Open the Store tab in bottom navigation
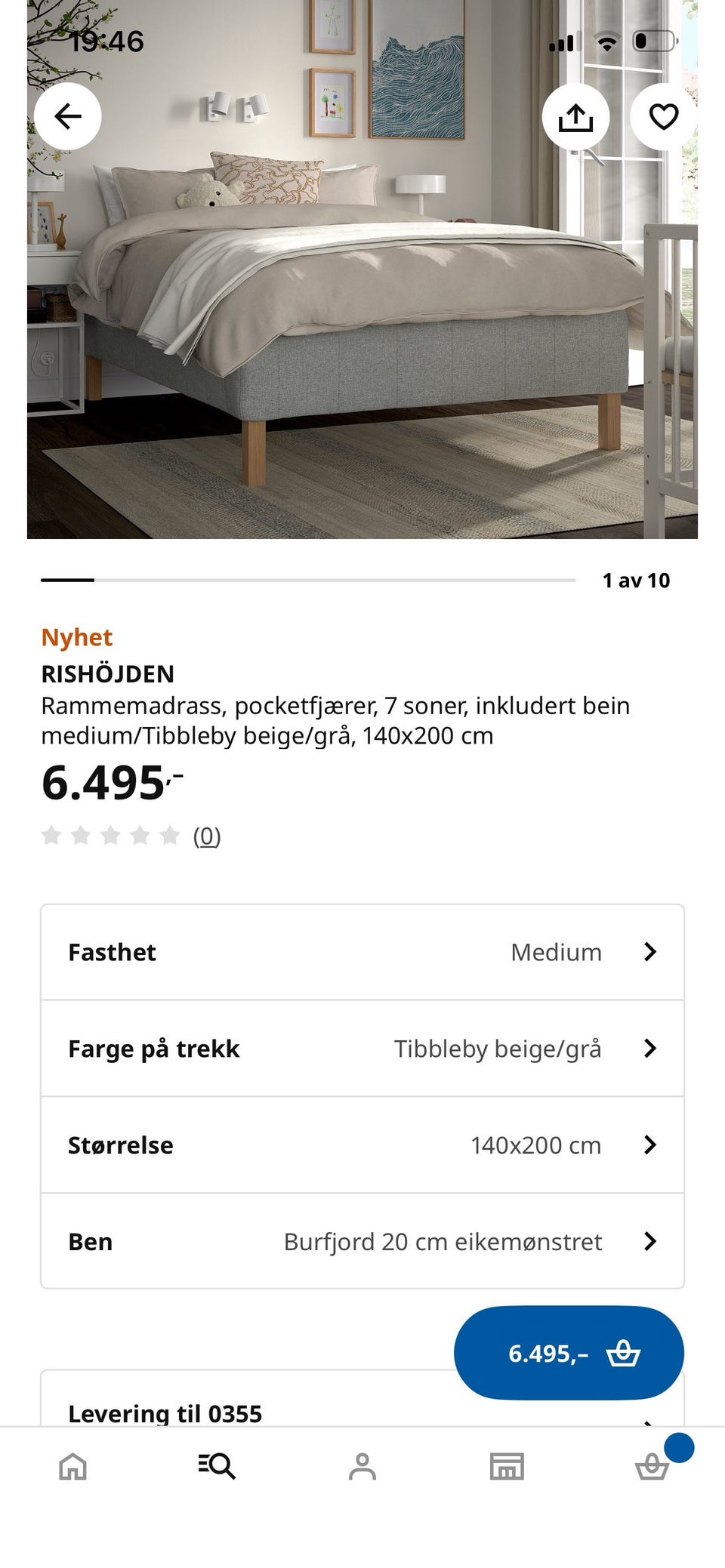 pos(507,1465)
